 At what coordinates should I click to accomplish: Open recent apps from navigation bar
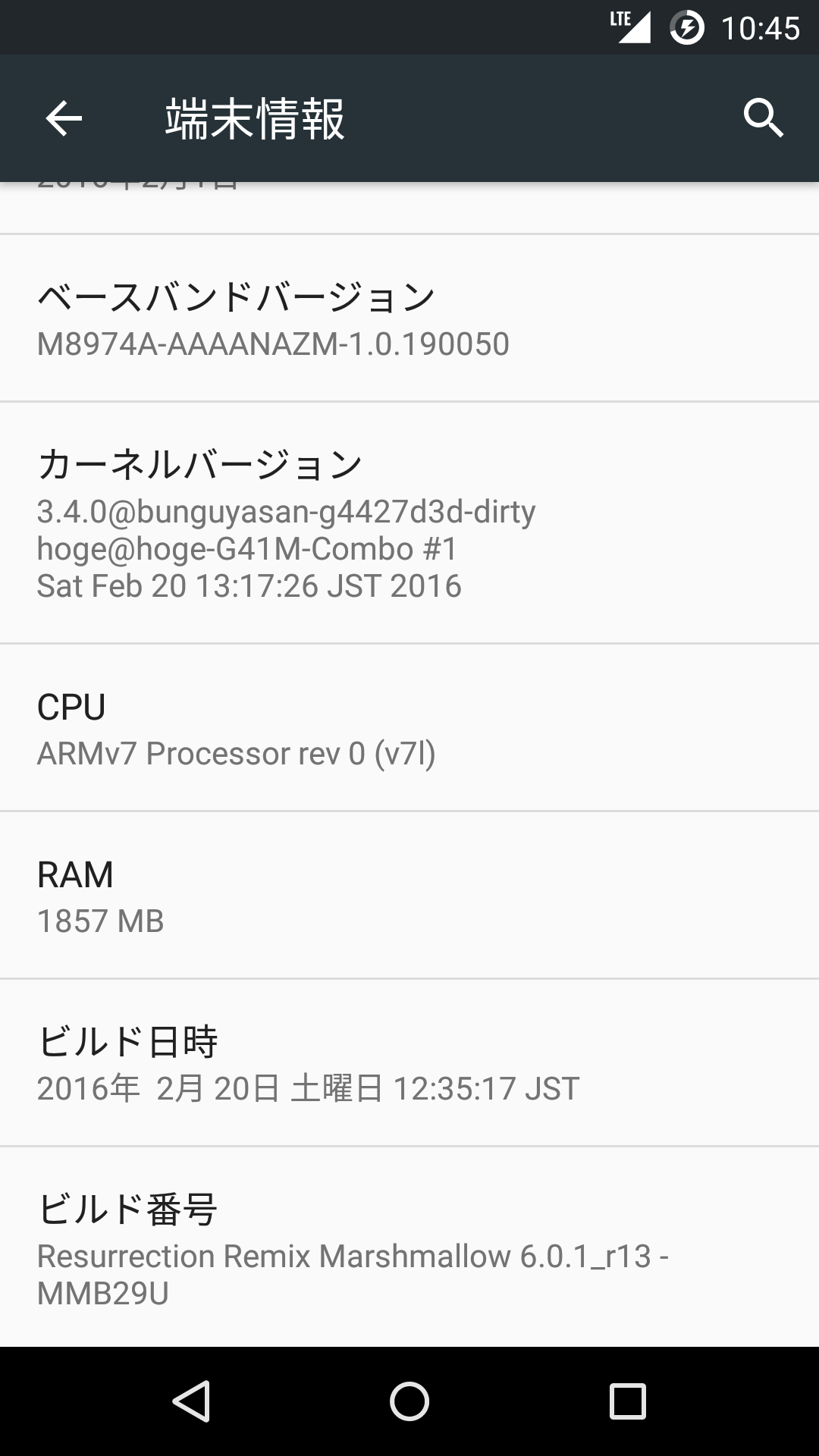click(627, 1401)
